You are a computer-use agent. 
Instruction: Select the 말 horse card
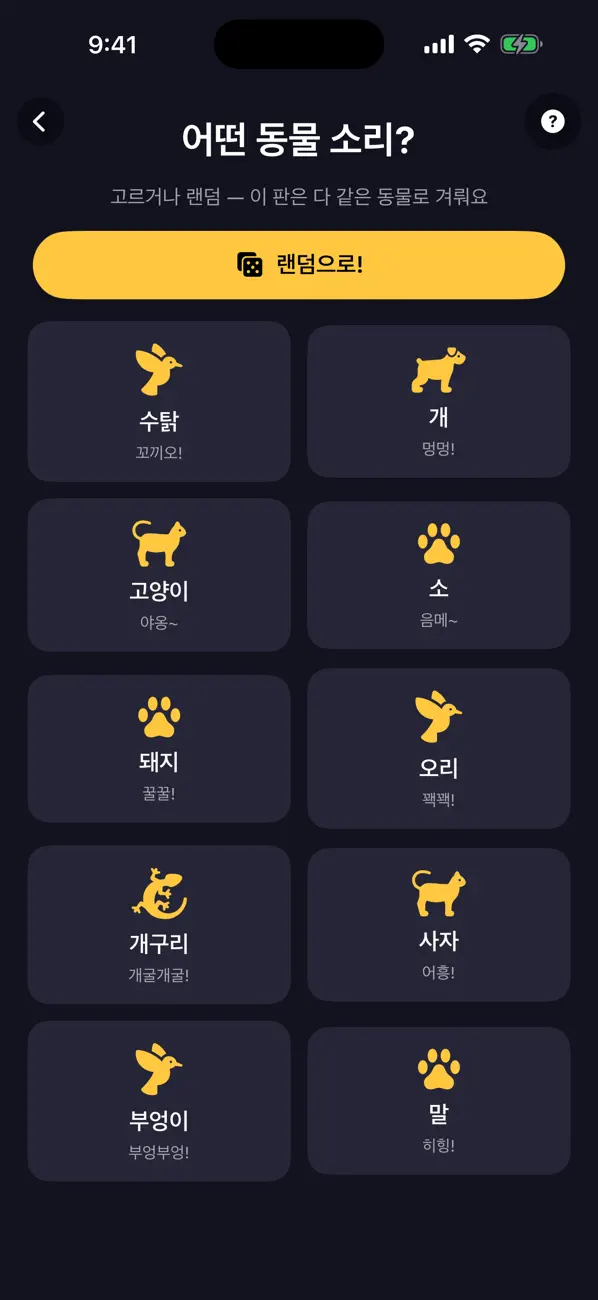[439, 1101]
